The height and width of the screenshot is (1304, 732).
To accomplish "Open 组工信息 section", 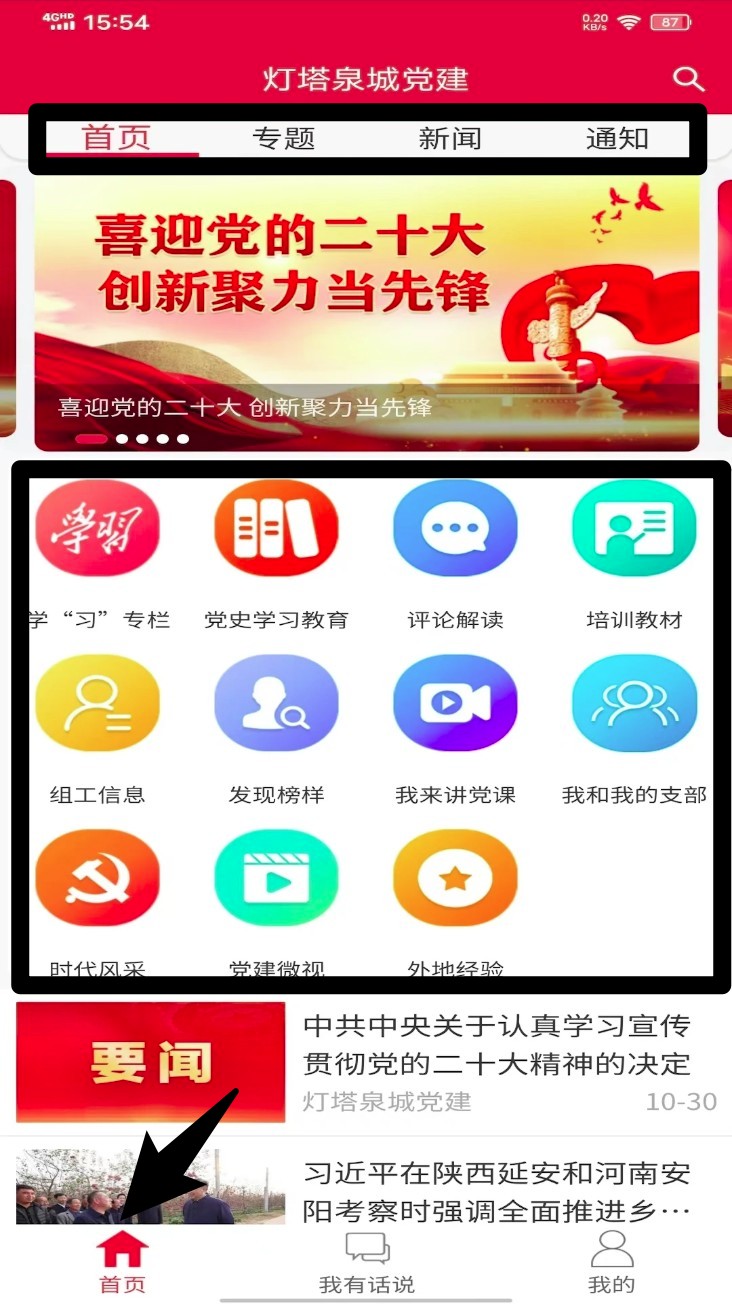I will point(97,704).
